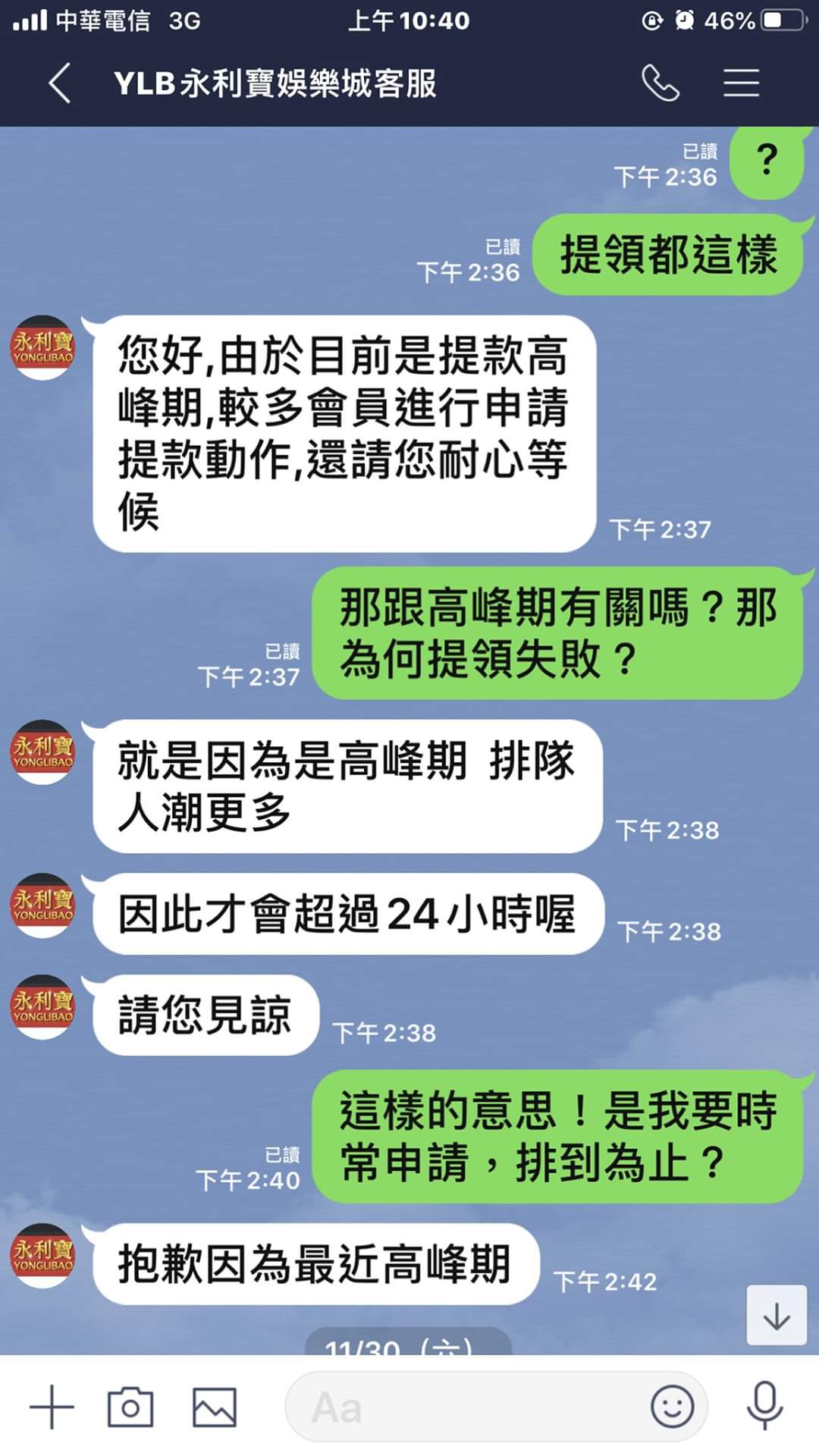Focus the Aa message input field
Screen dimensions: 819x1456
[x=463, y=1407]
